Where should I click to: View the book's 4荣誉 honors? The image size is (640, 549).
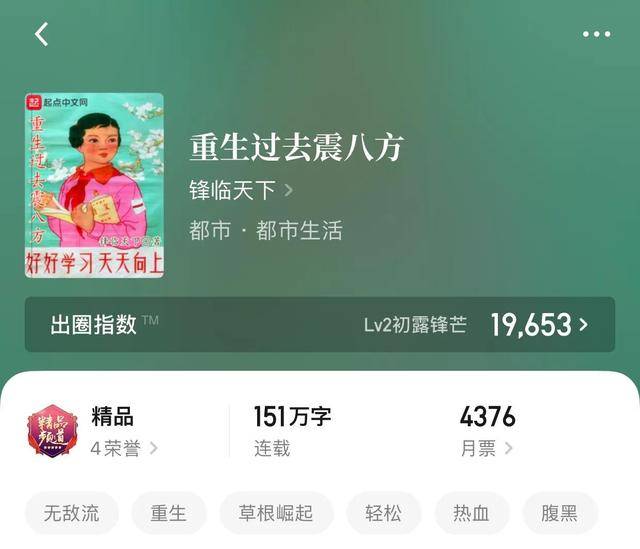(124, 448)
